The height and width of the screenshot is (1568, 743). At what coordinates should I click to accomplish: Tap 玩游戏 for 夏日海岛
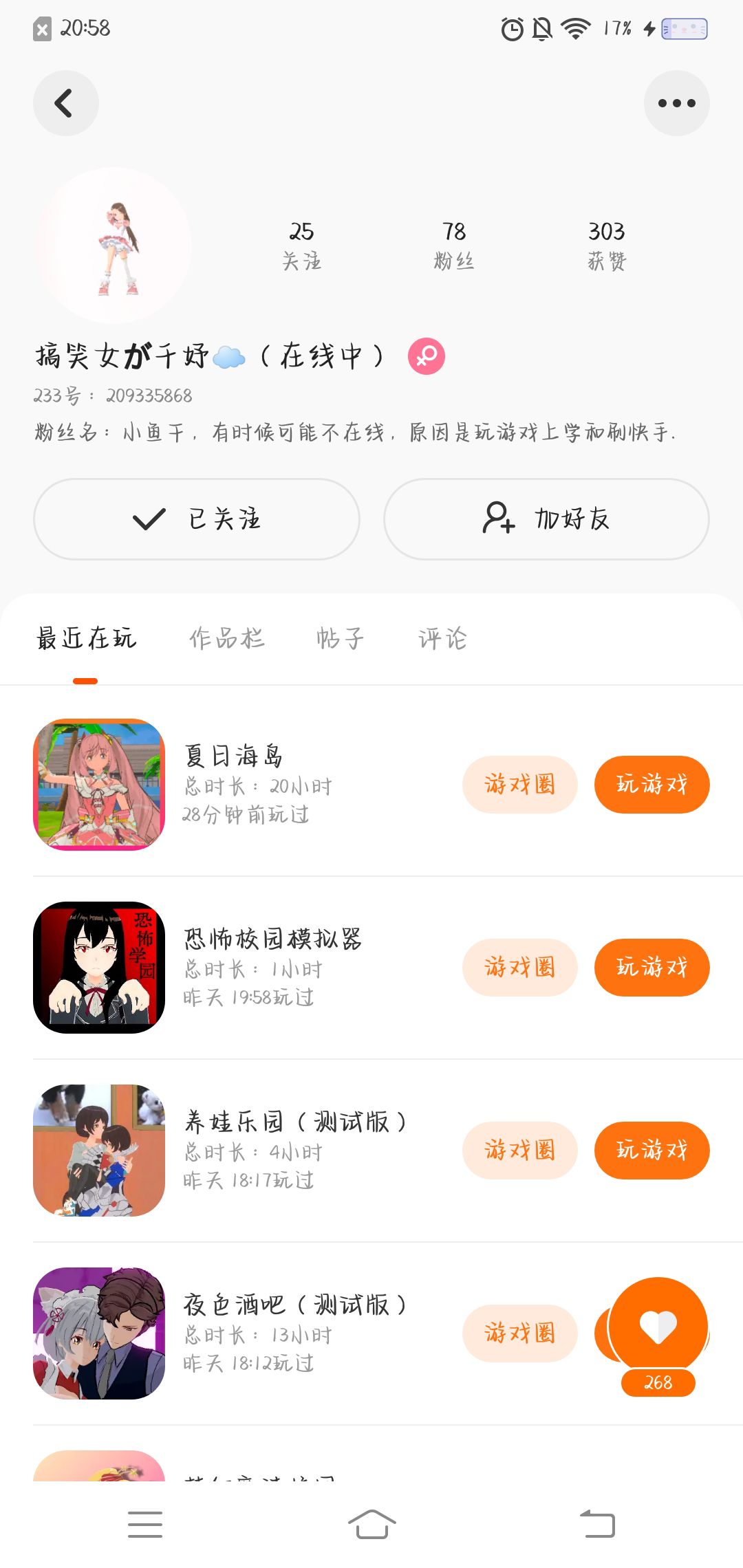click(x=652, y=785)
